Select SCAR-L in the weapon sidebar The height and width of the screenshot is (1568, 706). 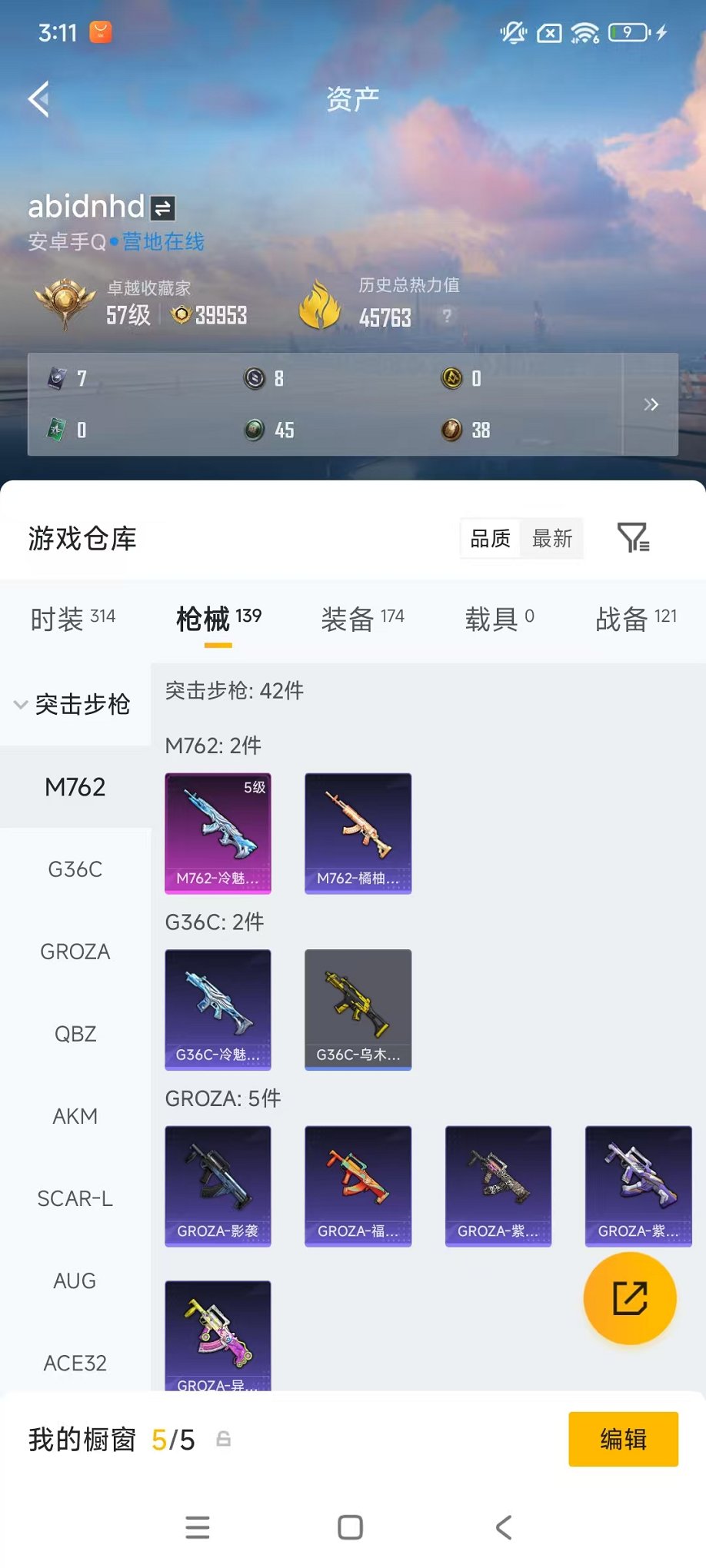click(75, 1198)
